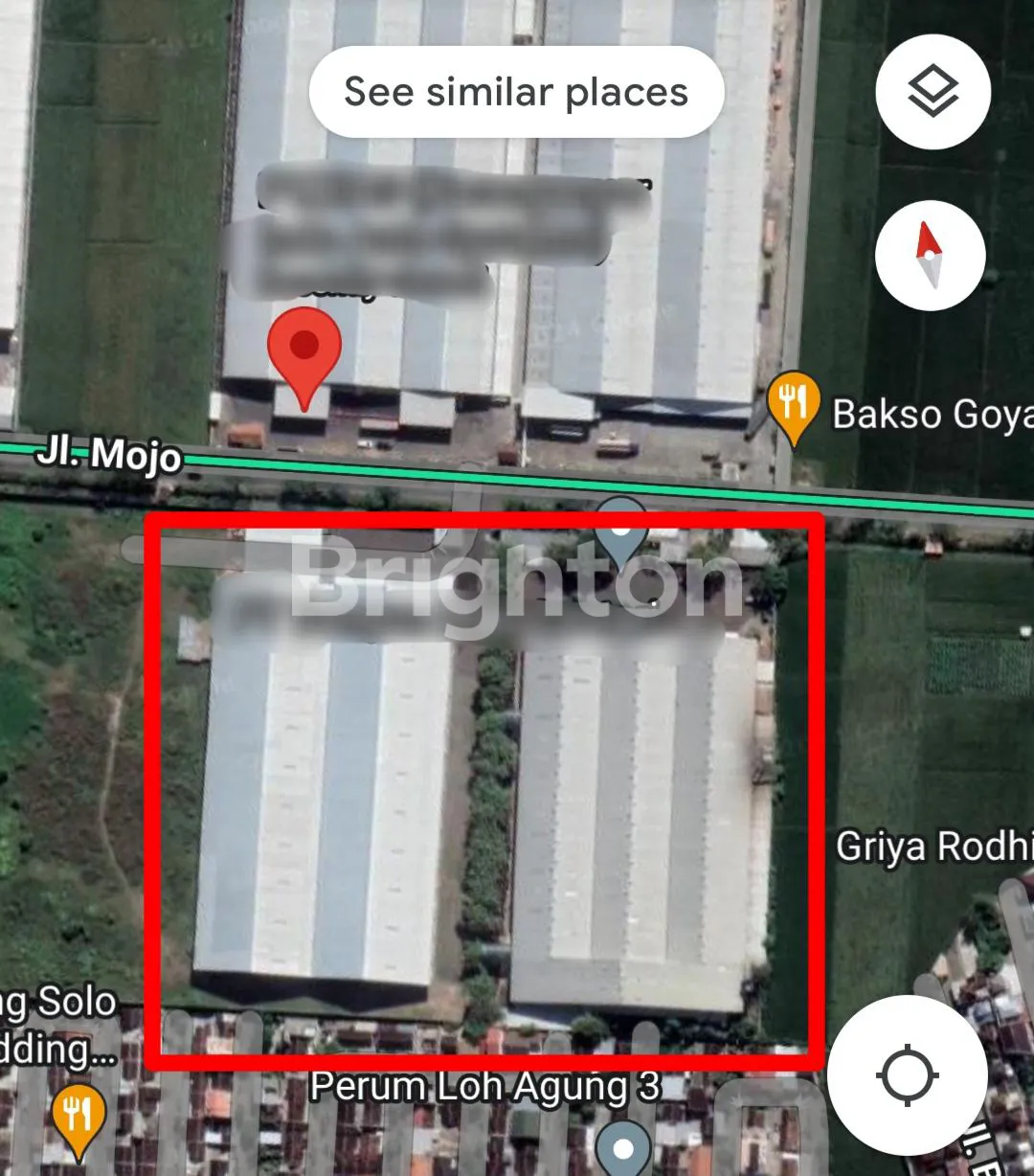
Task: Center the map on my location
Action: (x=907, y=1075)
